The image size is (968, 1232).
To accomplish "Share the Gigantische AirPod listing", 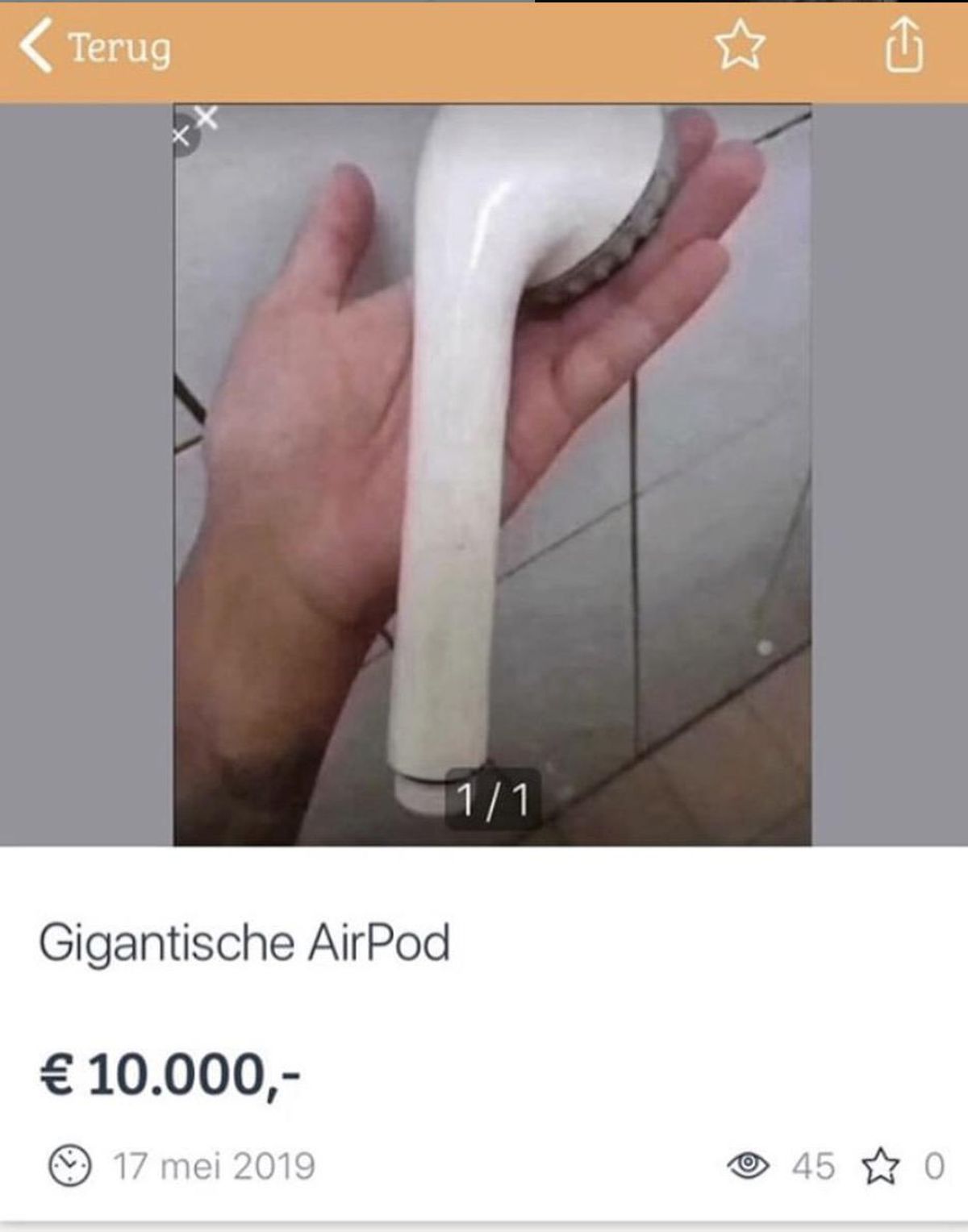I will (904, 48).
